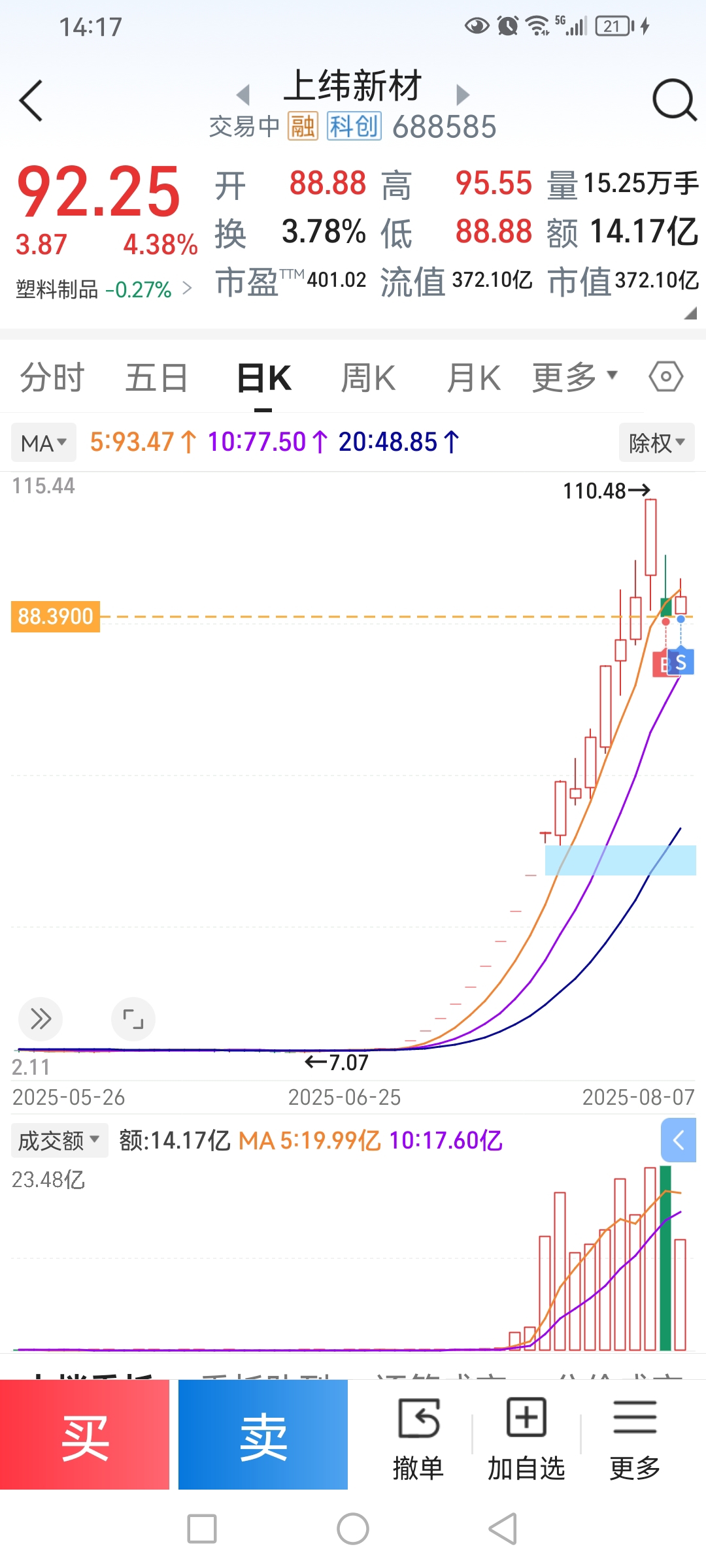Image resolution: width=706 pixels, height=1568 pixels.
Task: Expand chart to fullscreen
Action: [x=133, y=1019]
